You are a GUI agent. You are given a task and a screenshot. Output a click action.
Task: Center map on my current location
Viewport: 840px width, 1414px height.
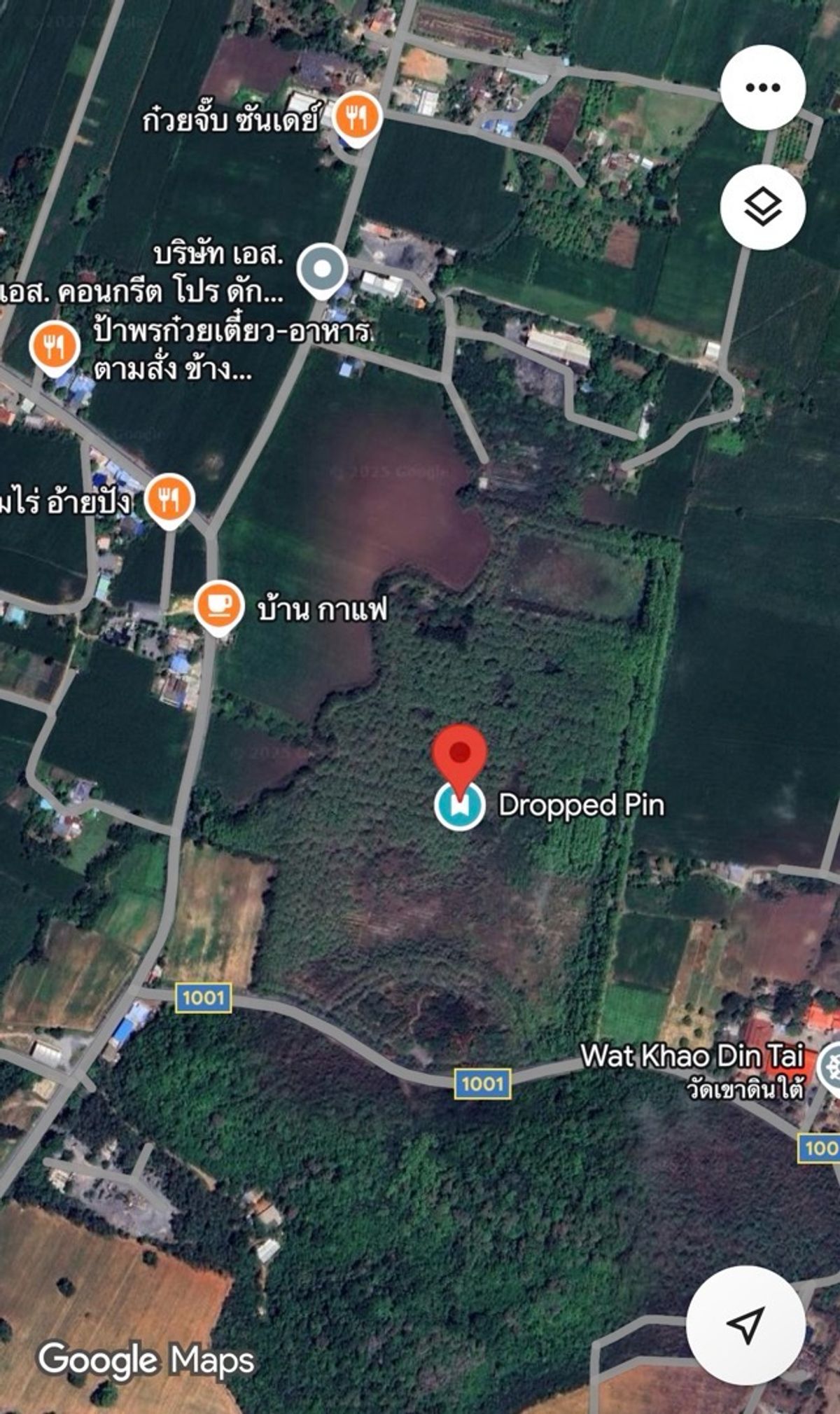pyautogui.click(x=745, y=1324)
